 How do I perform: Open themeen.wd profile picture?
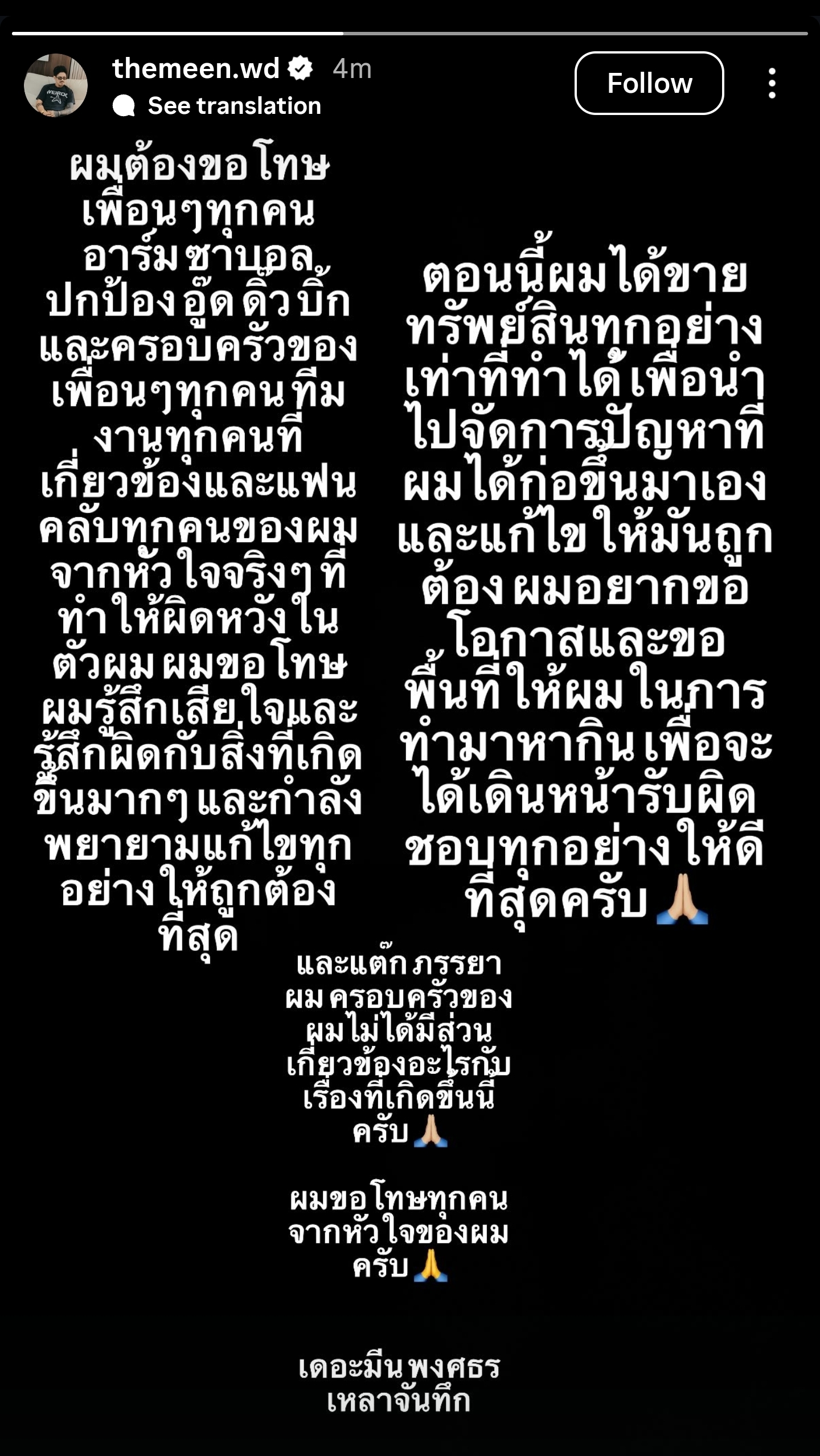[56, 85]
